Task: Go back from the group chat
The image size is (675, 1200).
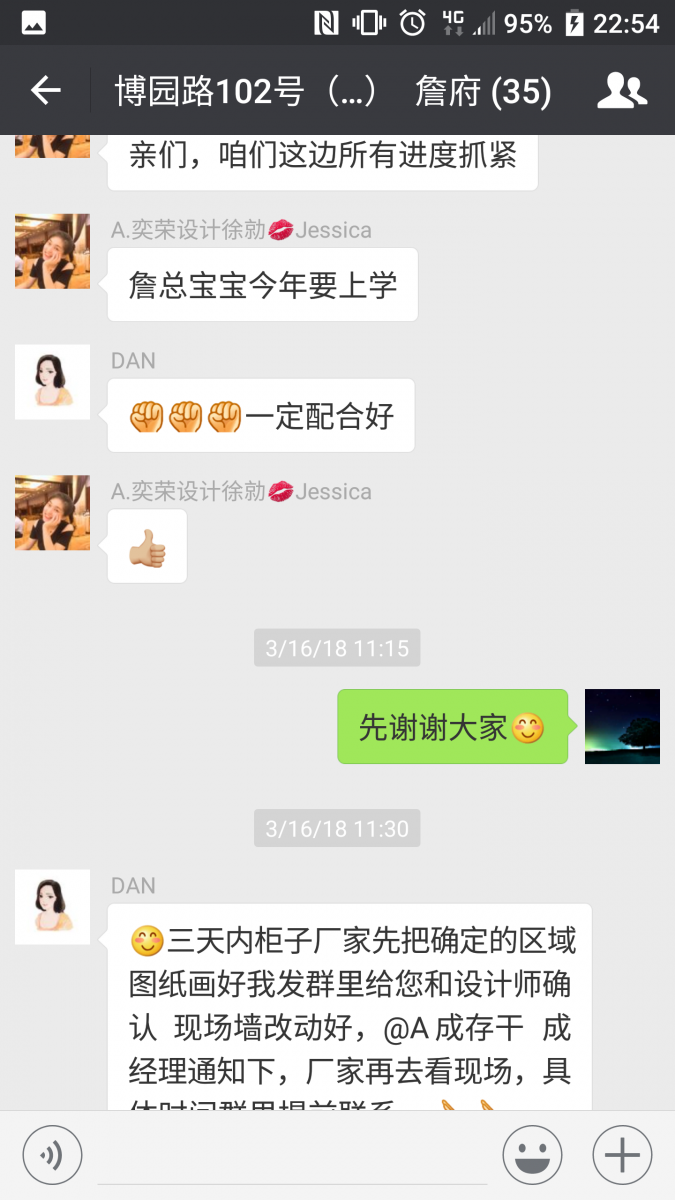Action: coord(46,91)
